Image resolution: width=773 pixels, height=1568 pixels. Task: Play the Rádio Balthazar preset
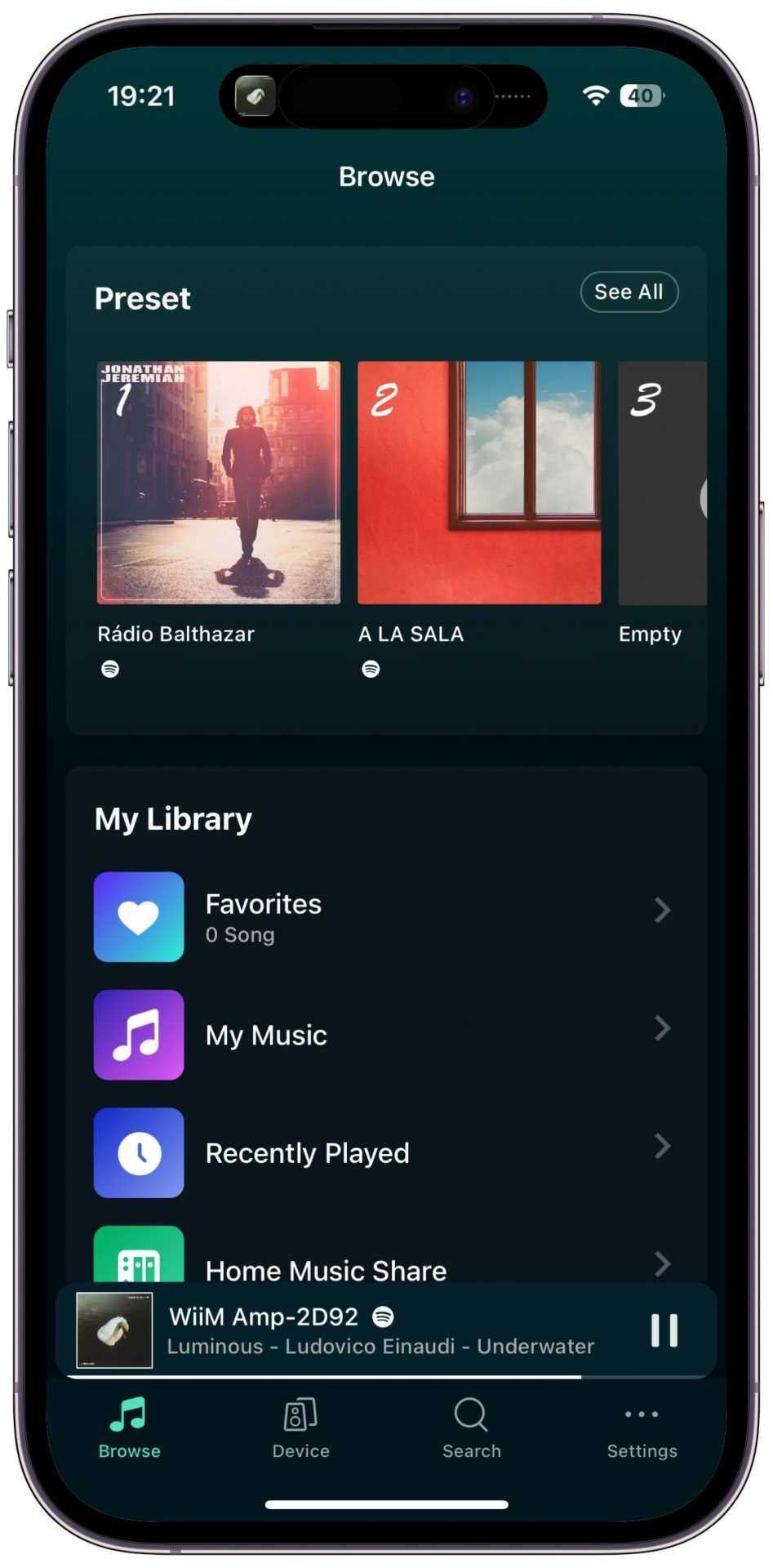point(219,483)
